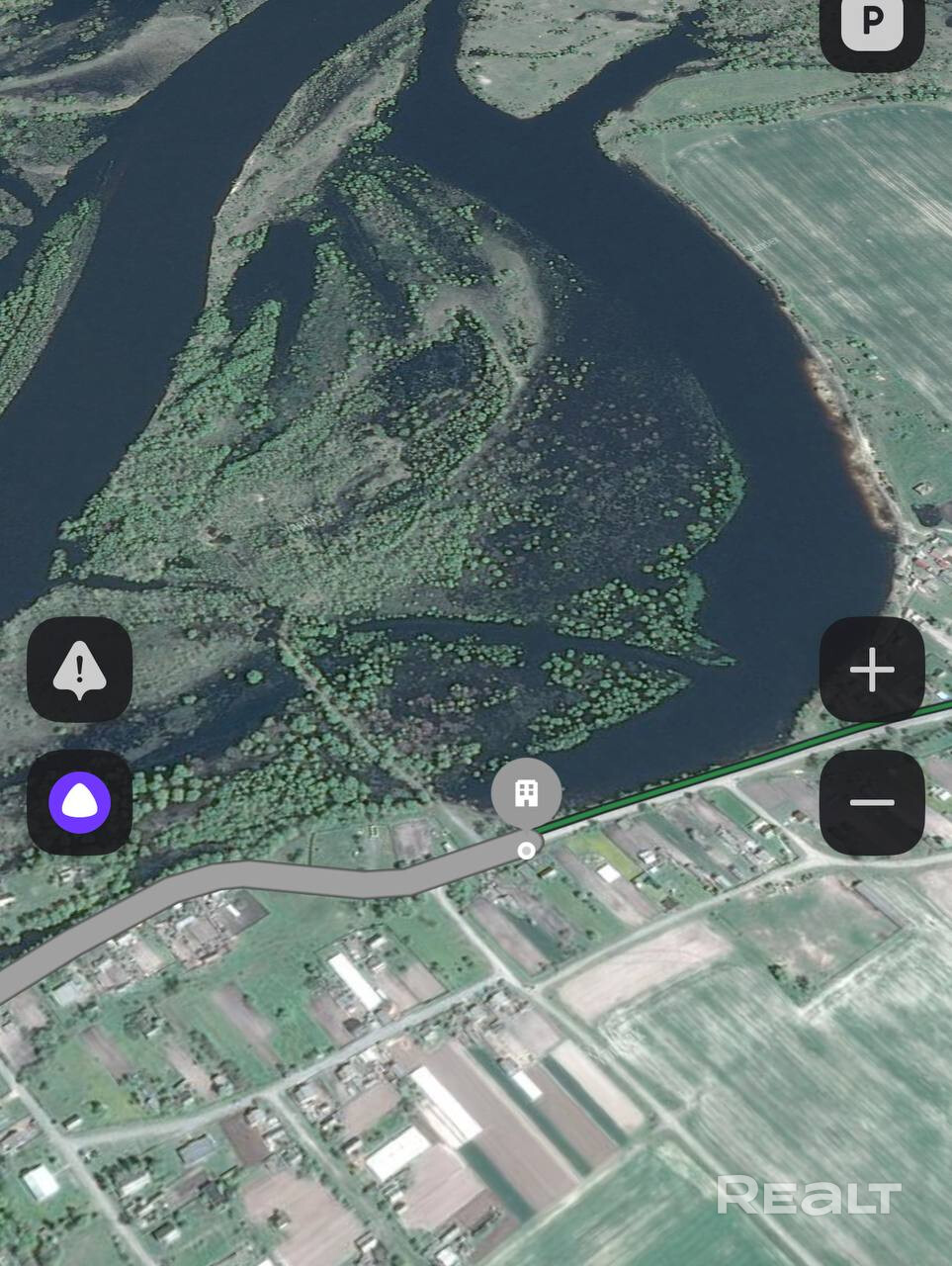
Task: Report a road event with warning icon
Action: [79, 670]
